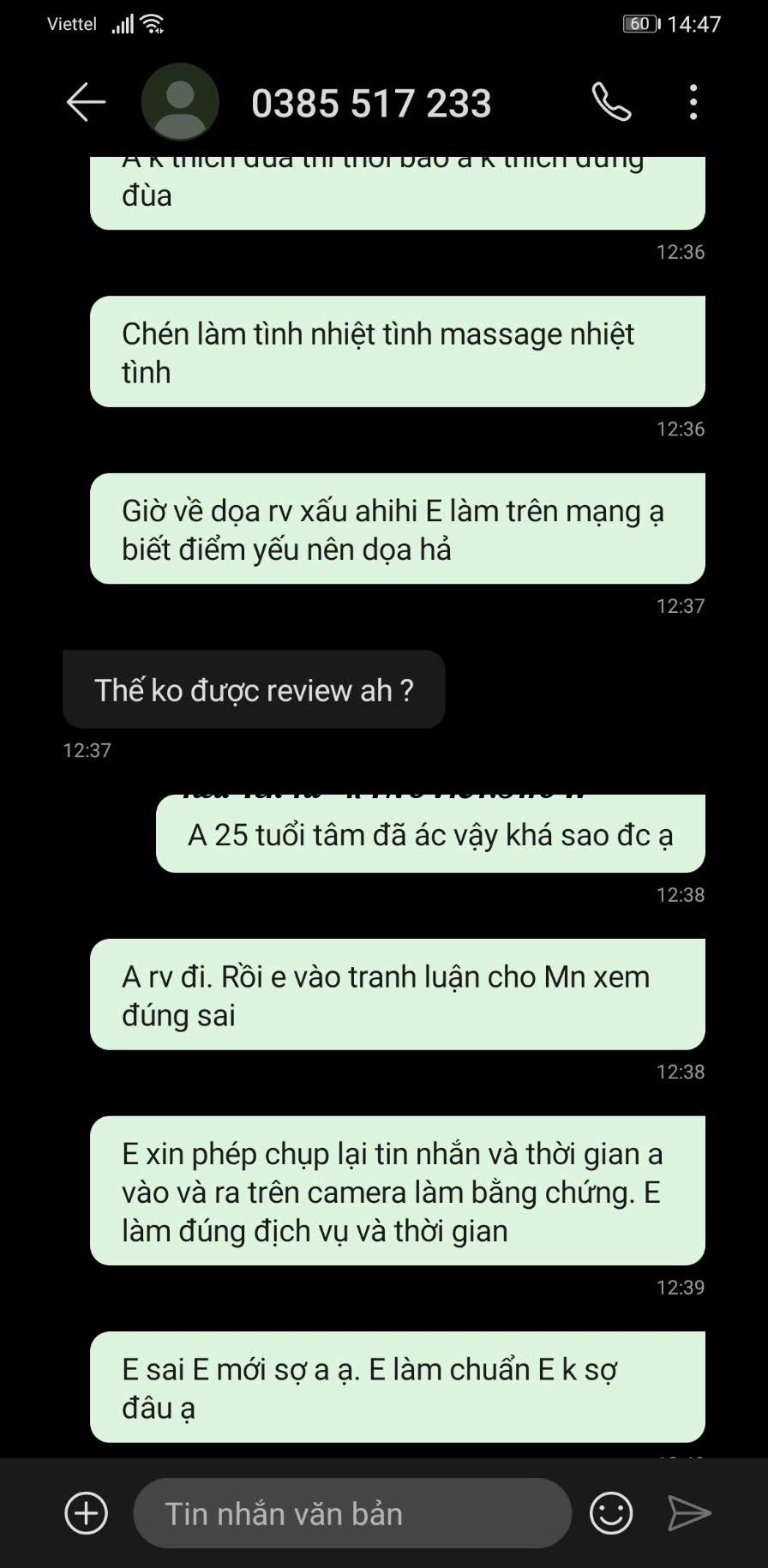Image resolution: width=768 pixels, height=1568 pixels.
Task: Open the emoji picker
Action: (x=611, y=1513)
